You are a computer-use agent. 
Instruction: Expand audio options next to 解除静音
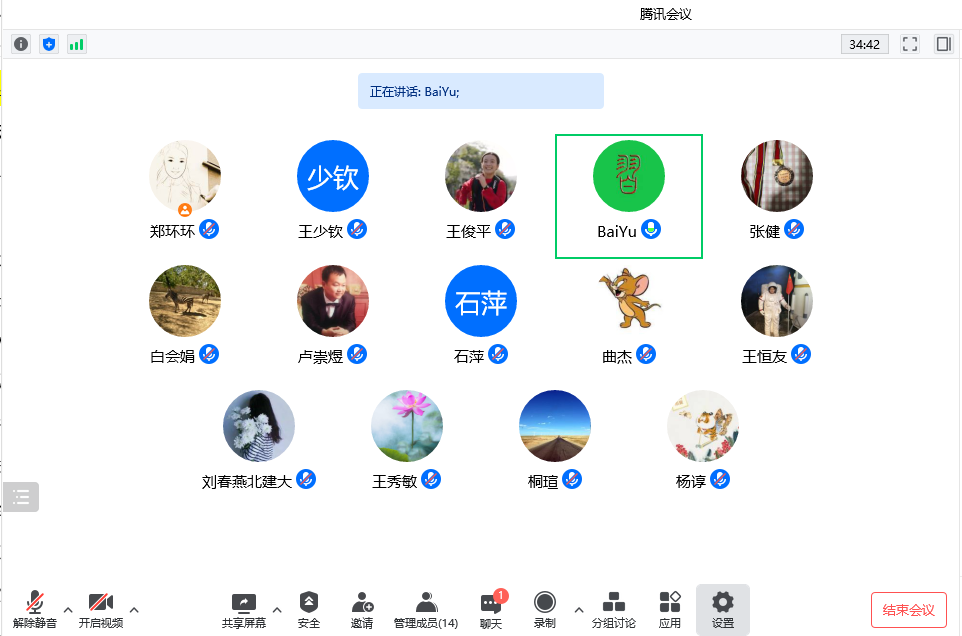tap(68, 609)
